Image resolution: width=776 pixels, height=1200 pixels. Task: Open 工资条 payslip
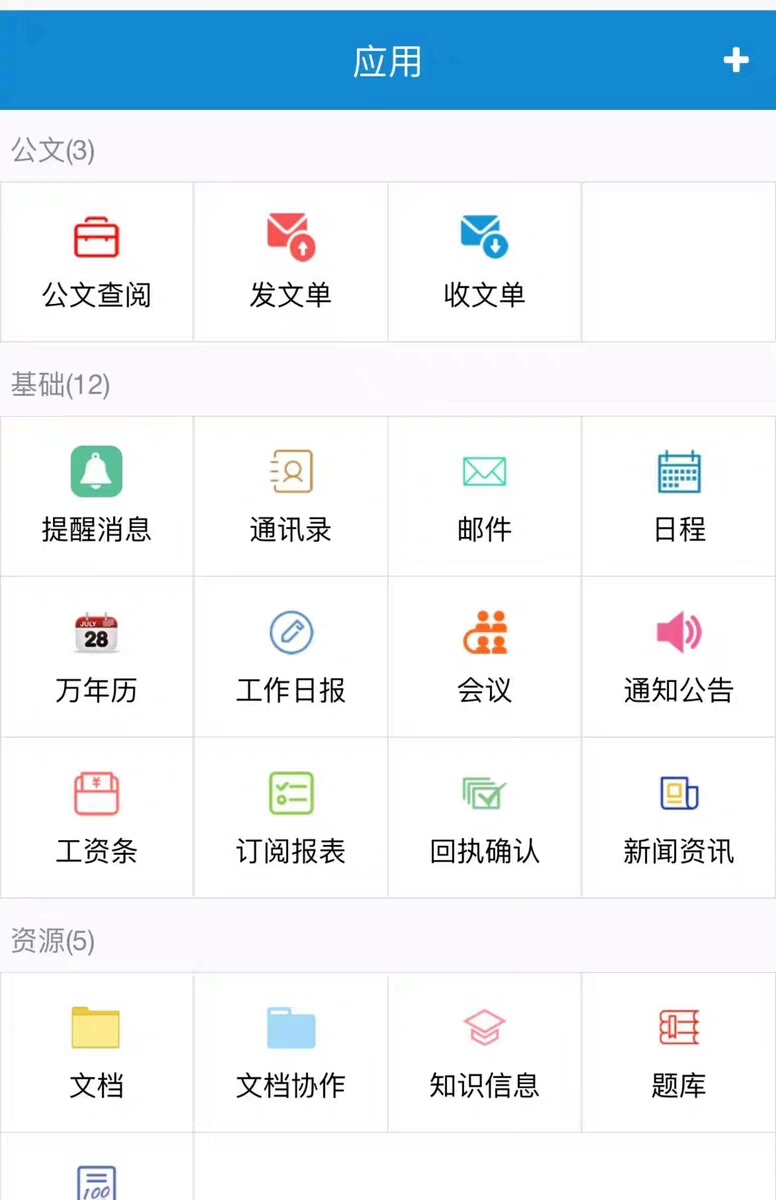click(x=97, y=817)
